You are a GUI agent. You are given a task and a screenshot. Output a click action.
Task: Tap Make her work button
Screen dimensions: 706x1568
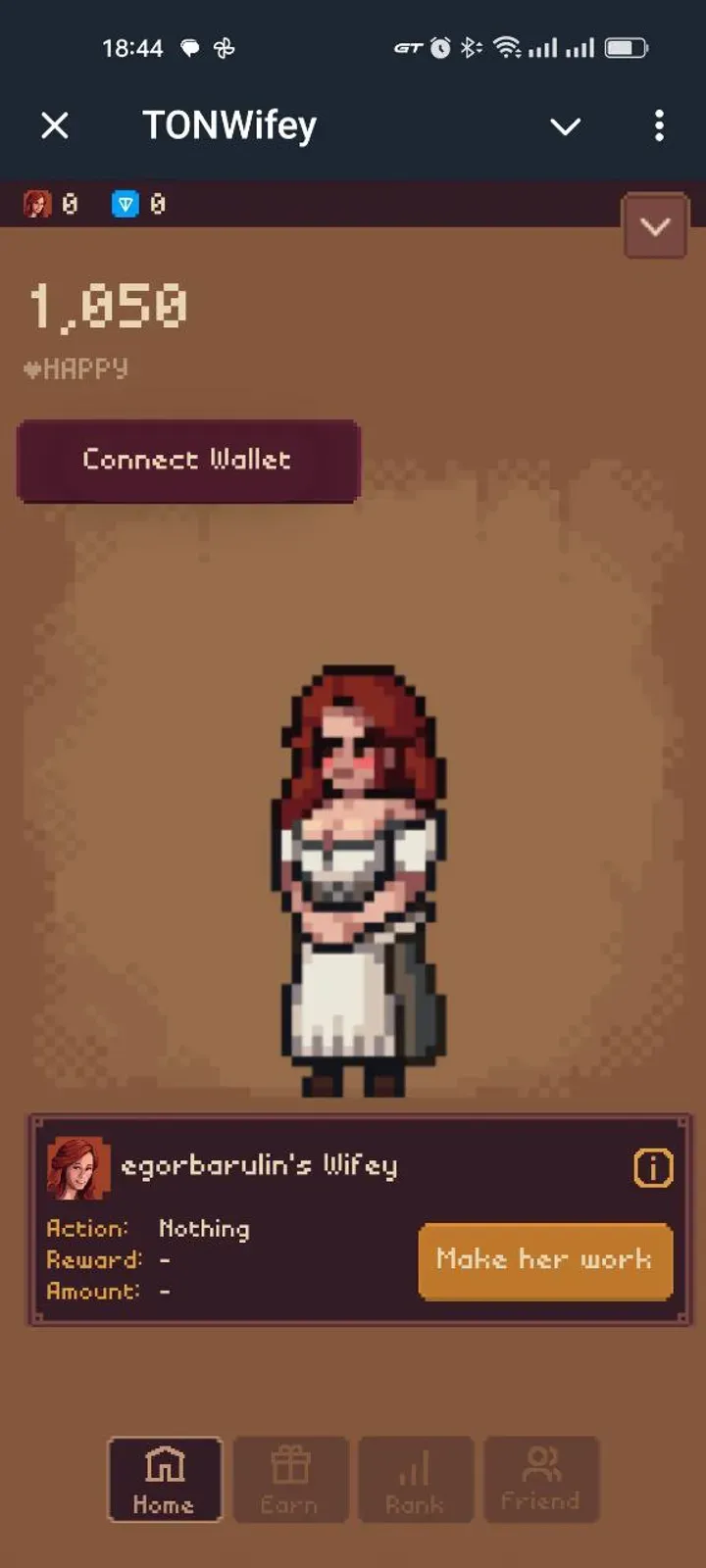[x=545, y=1260]
